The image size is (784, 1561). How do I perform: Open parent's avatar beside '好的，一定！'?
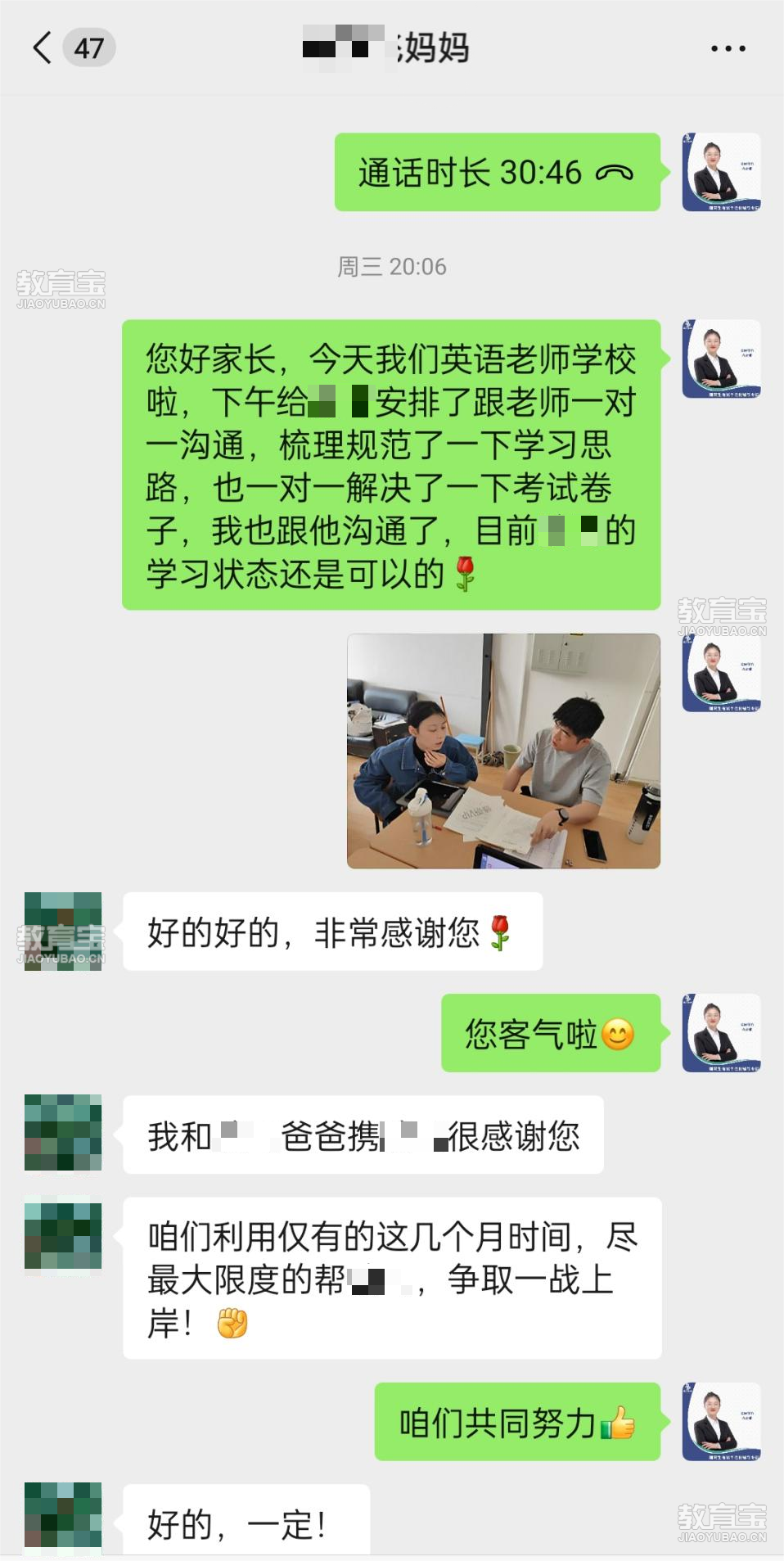click(x=63, y=1518)
